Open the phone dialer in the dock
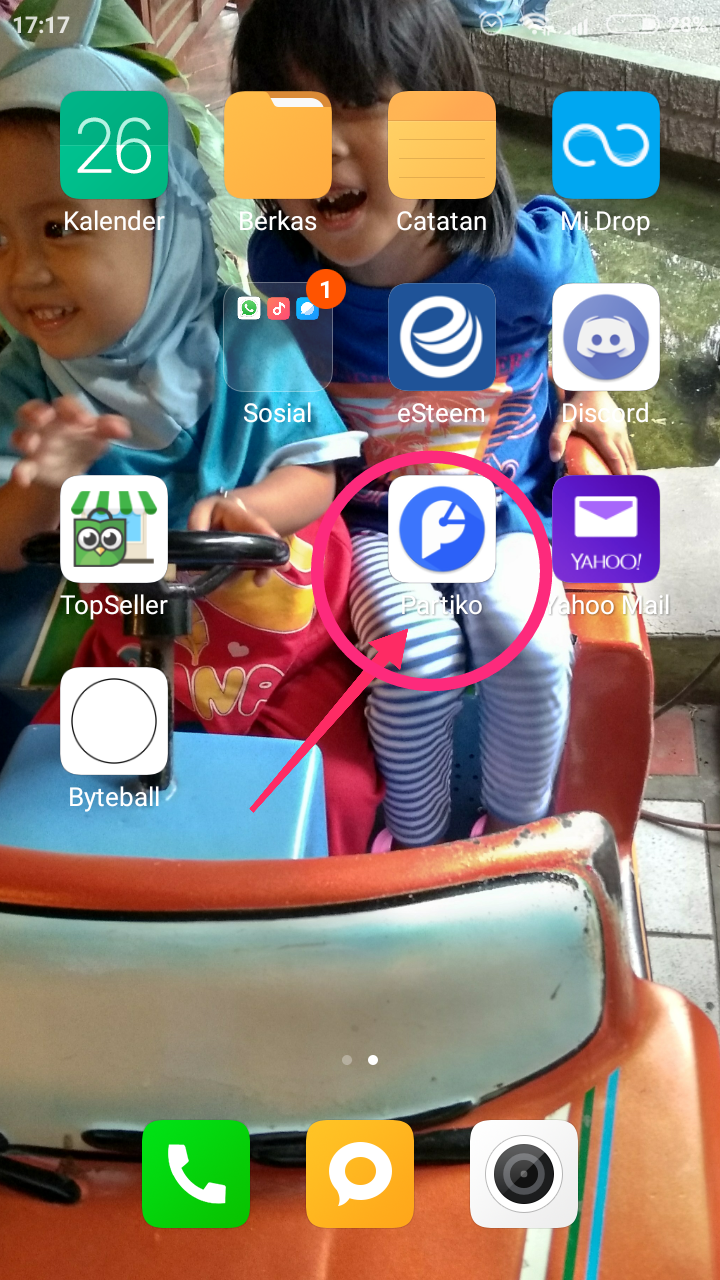The height and width of the screenshot is (1280, 720). point(196,1173)
